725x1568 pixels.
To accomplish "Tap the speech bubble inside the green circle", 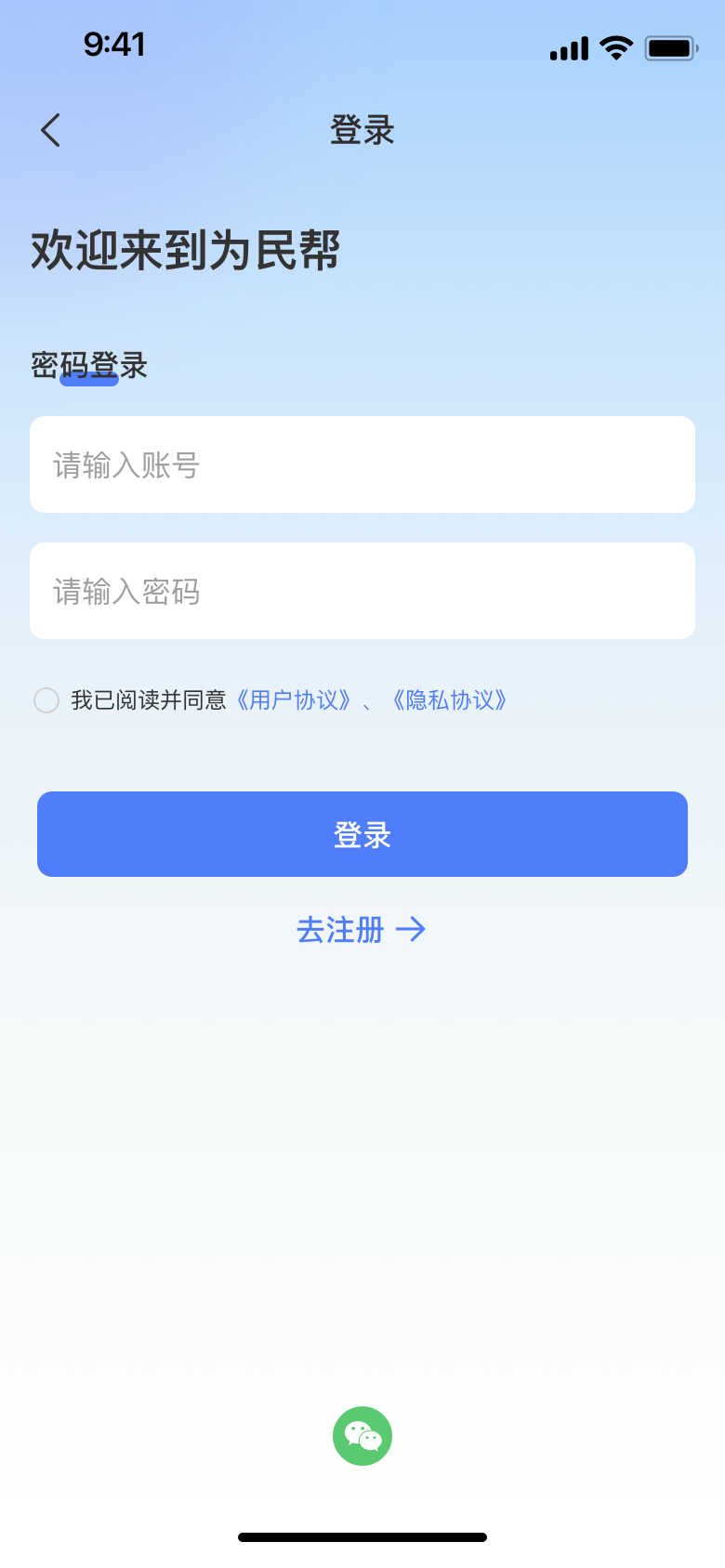I will tap(362, 1435).
